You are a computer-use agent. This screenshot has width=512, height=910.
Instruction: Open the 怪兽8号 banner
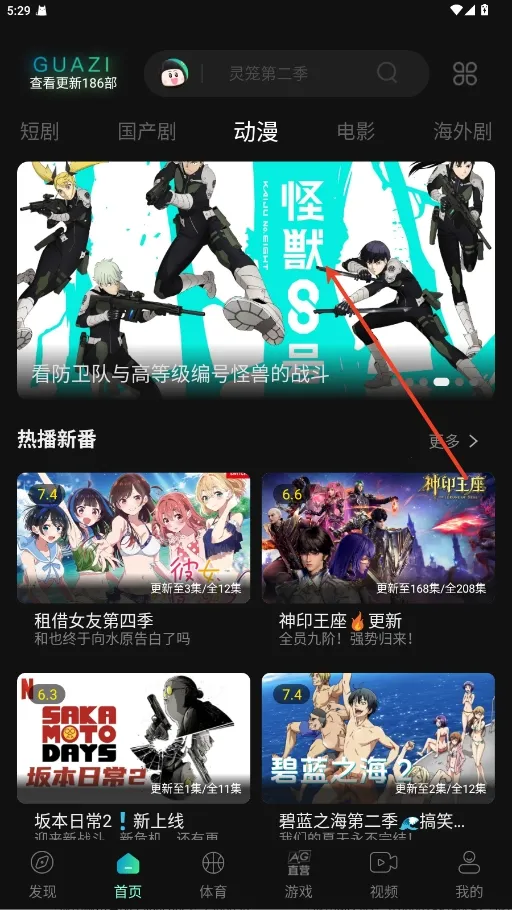[256, 280]
